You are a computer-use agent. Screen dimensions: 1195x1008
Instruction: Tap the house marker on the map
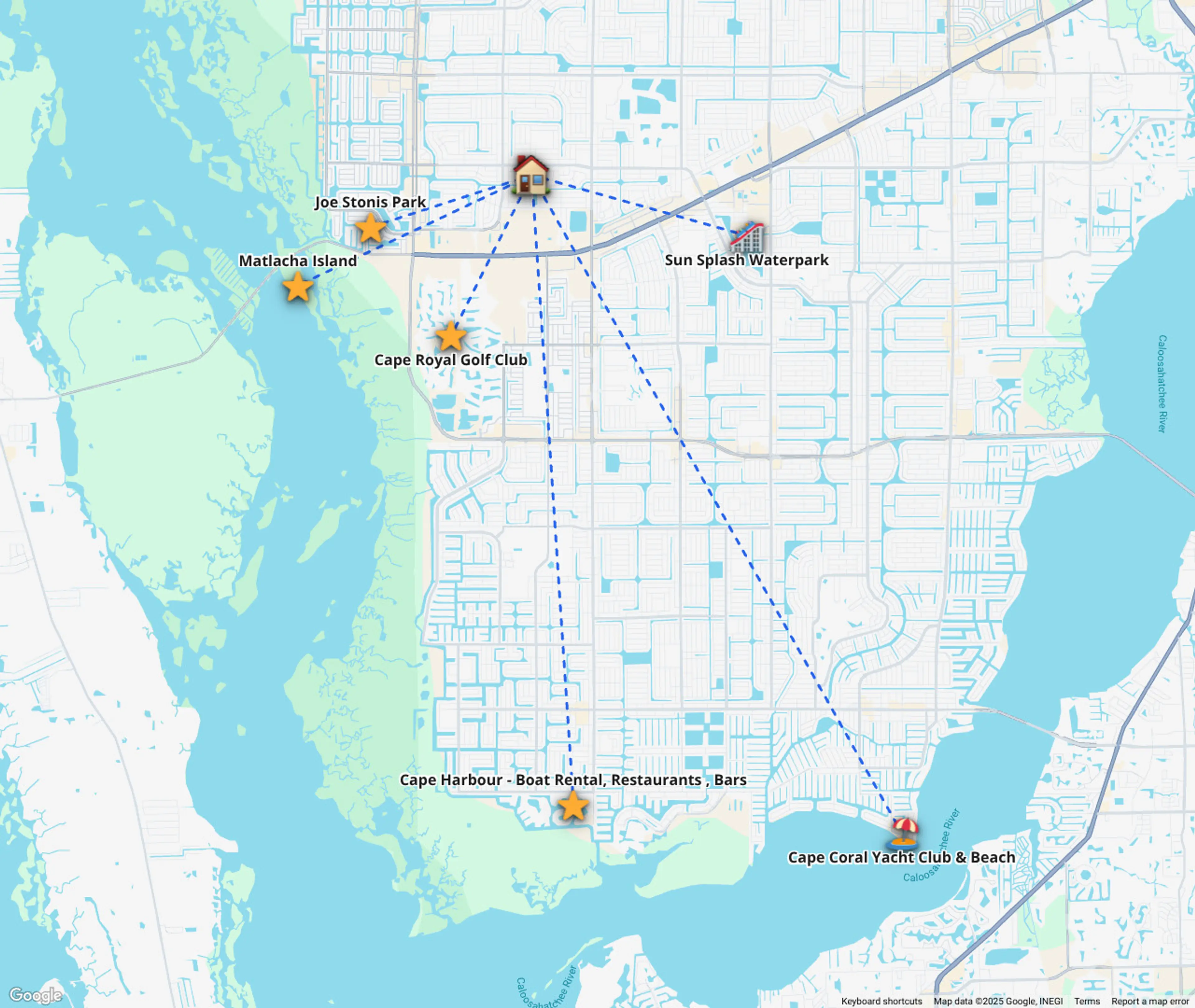531,174
